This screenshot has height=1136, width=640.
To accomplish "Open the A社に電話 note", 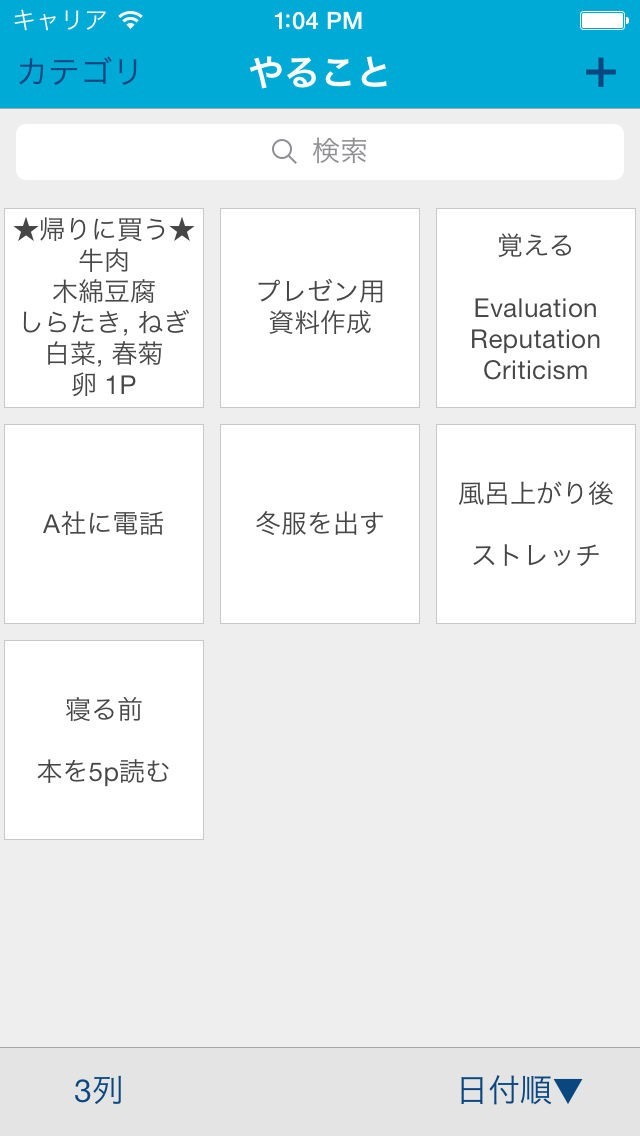I will [x=104, y=524].
